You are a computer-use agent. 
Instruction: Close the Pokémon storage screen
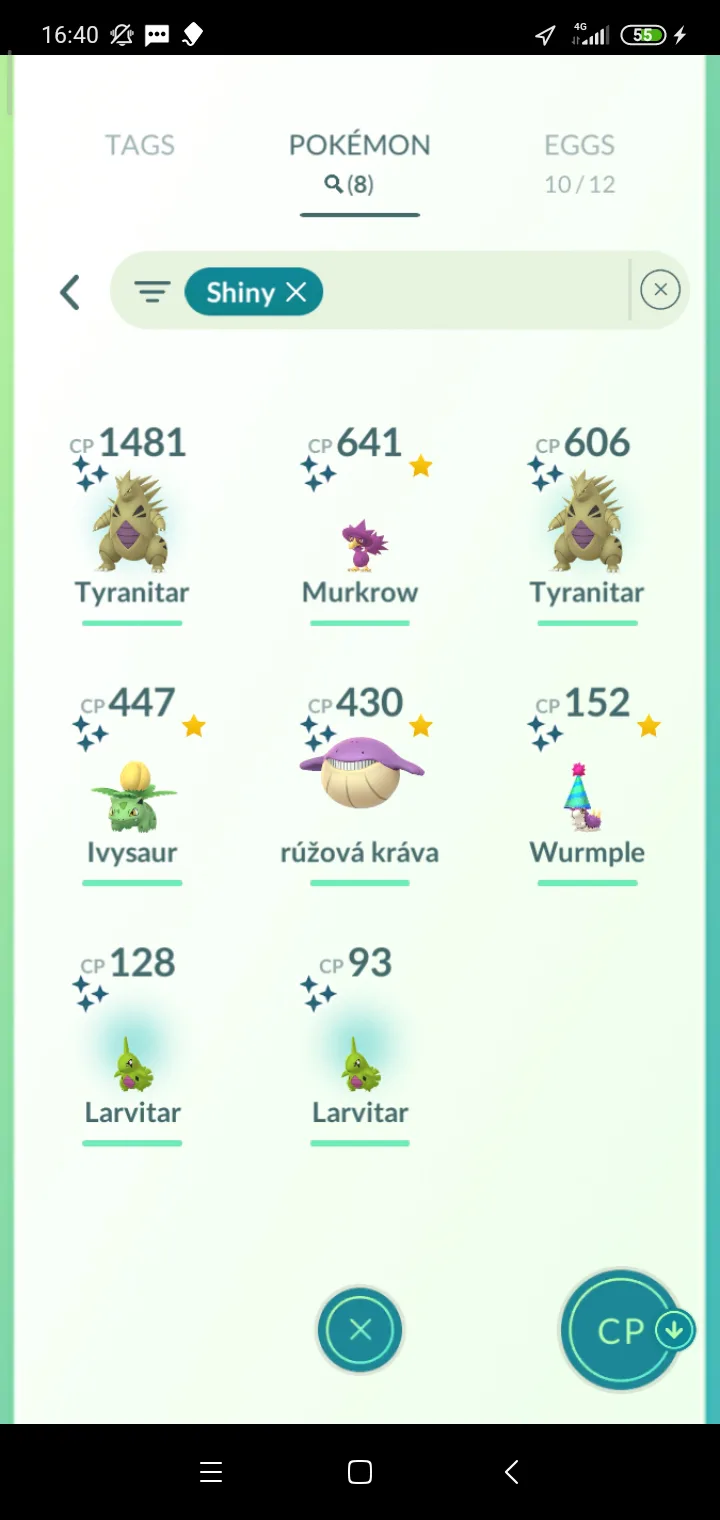coord(360,1329)
